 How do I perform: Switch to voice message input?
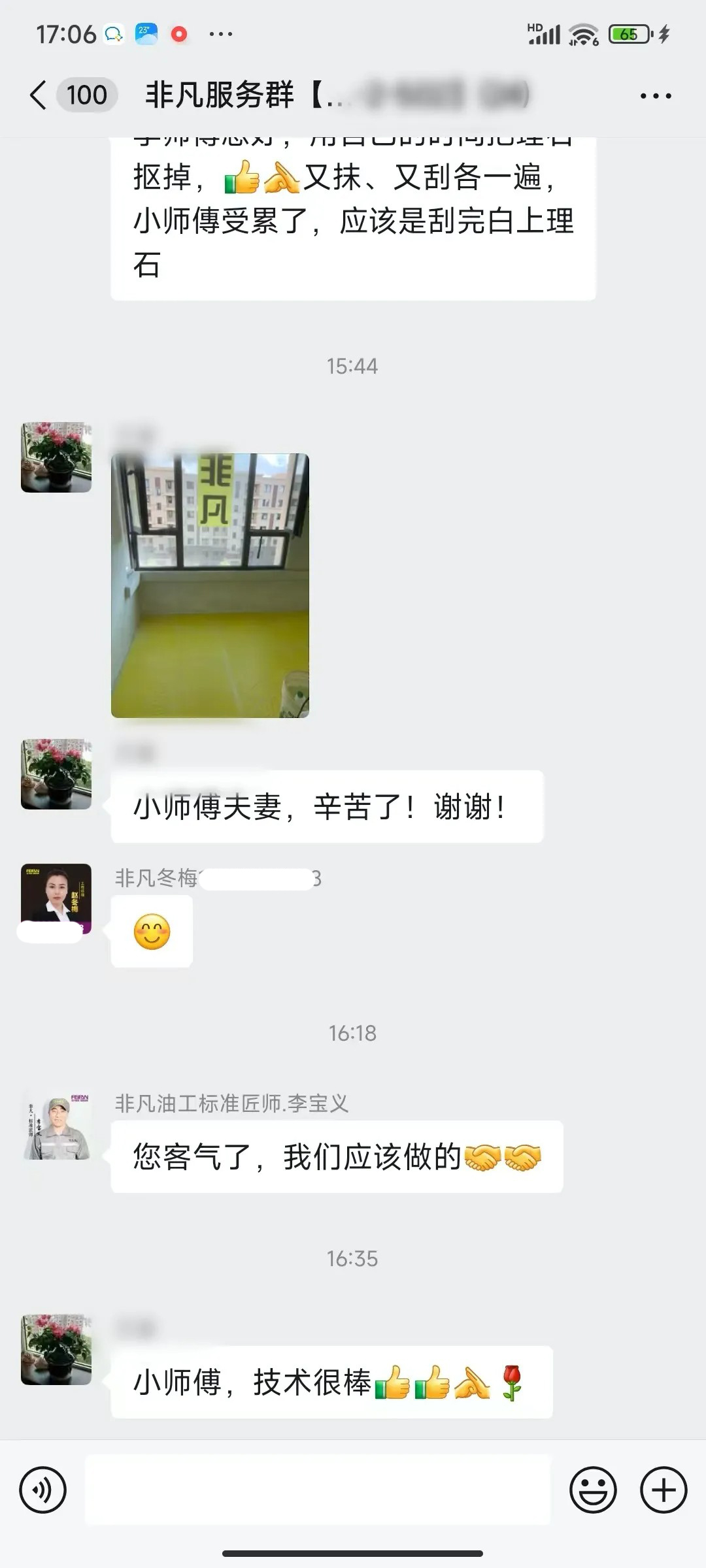tap(43, 1490)
